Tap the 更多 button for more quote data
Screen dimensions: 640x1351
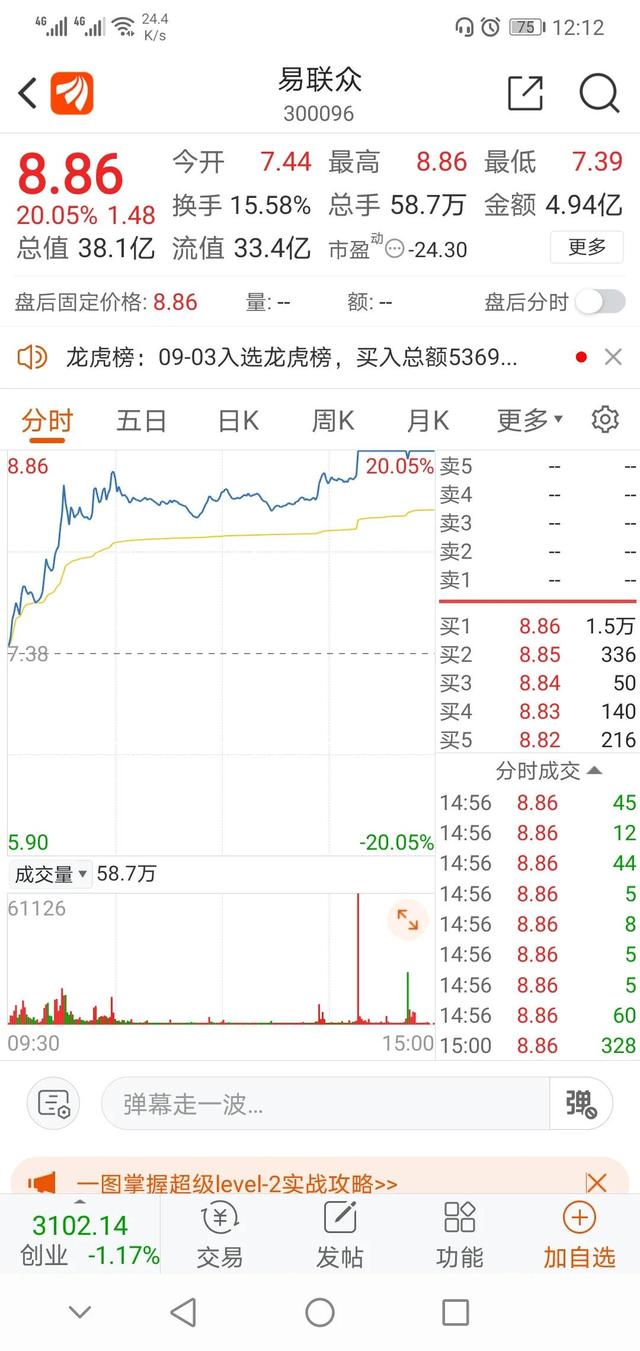(x=587, y=247)
